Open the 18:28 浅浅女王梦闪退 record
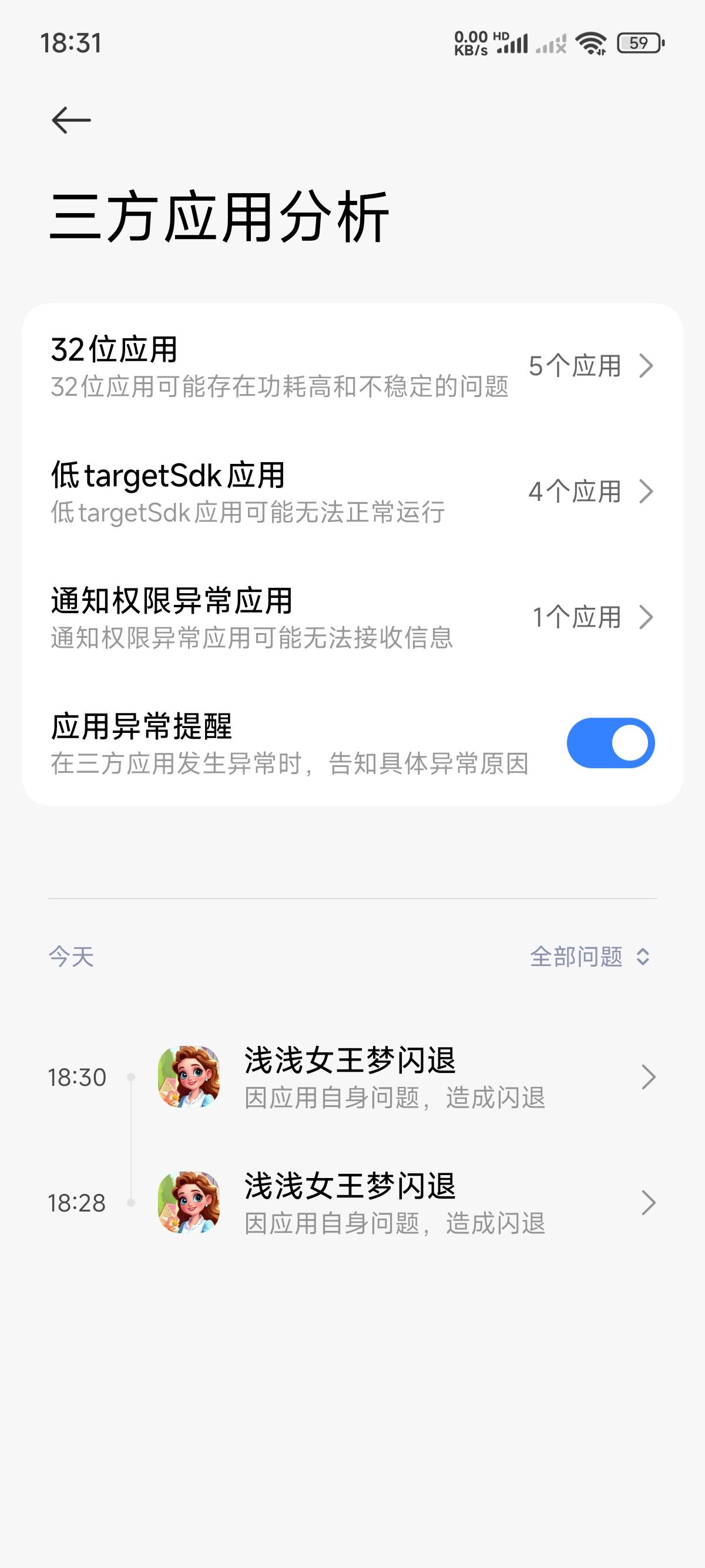Viewport: 705px width, 1568px height. pyautogui.click(x=395, y=1203)
